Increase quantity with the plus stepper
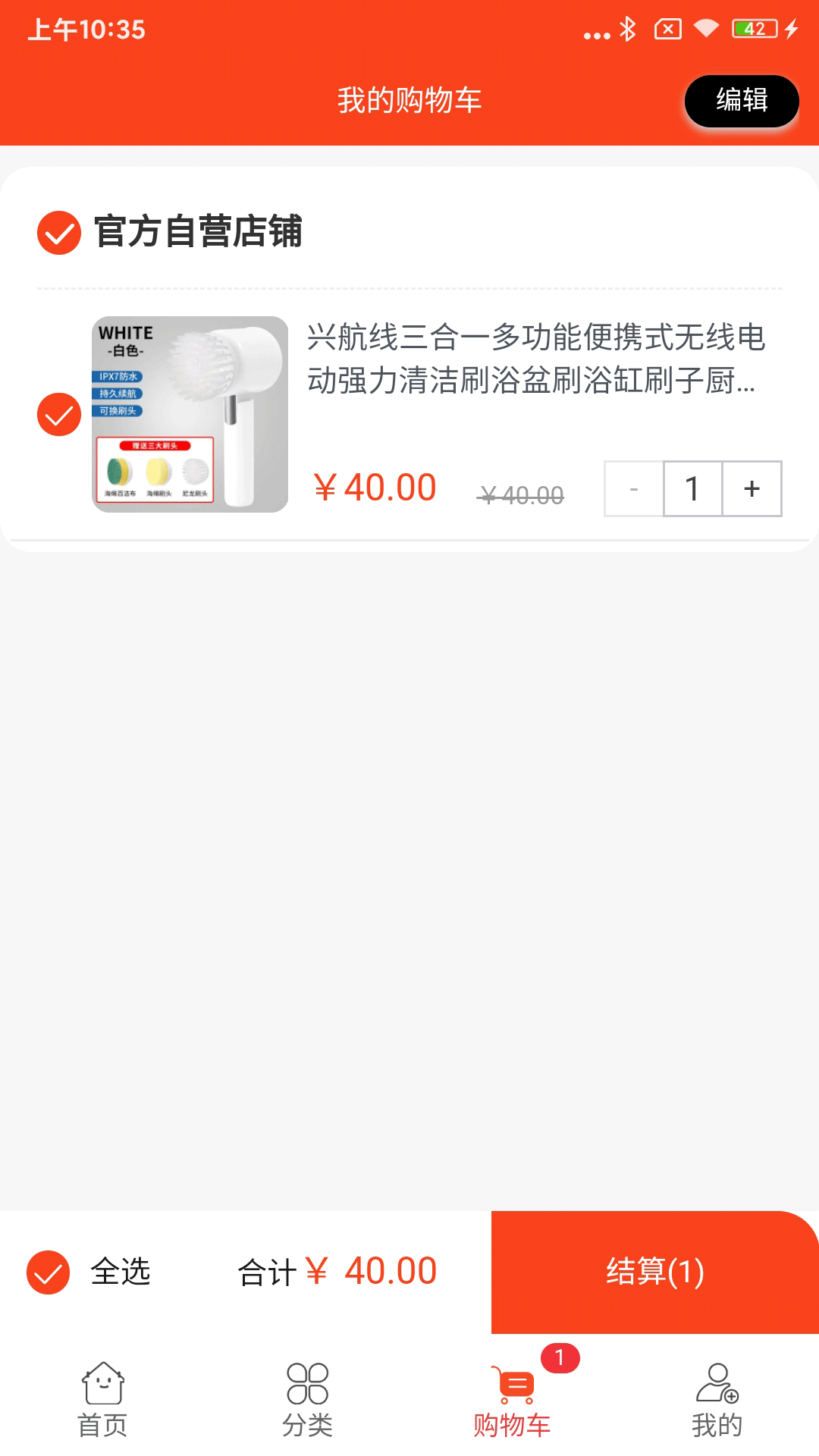Image resolution: width=819 pixels, height=1456 pixels. (751, 489)
